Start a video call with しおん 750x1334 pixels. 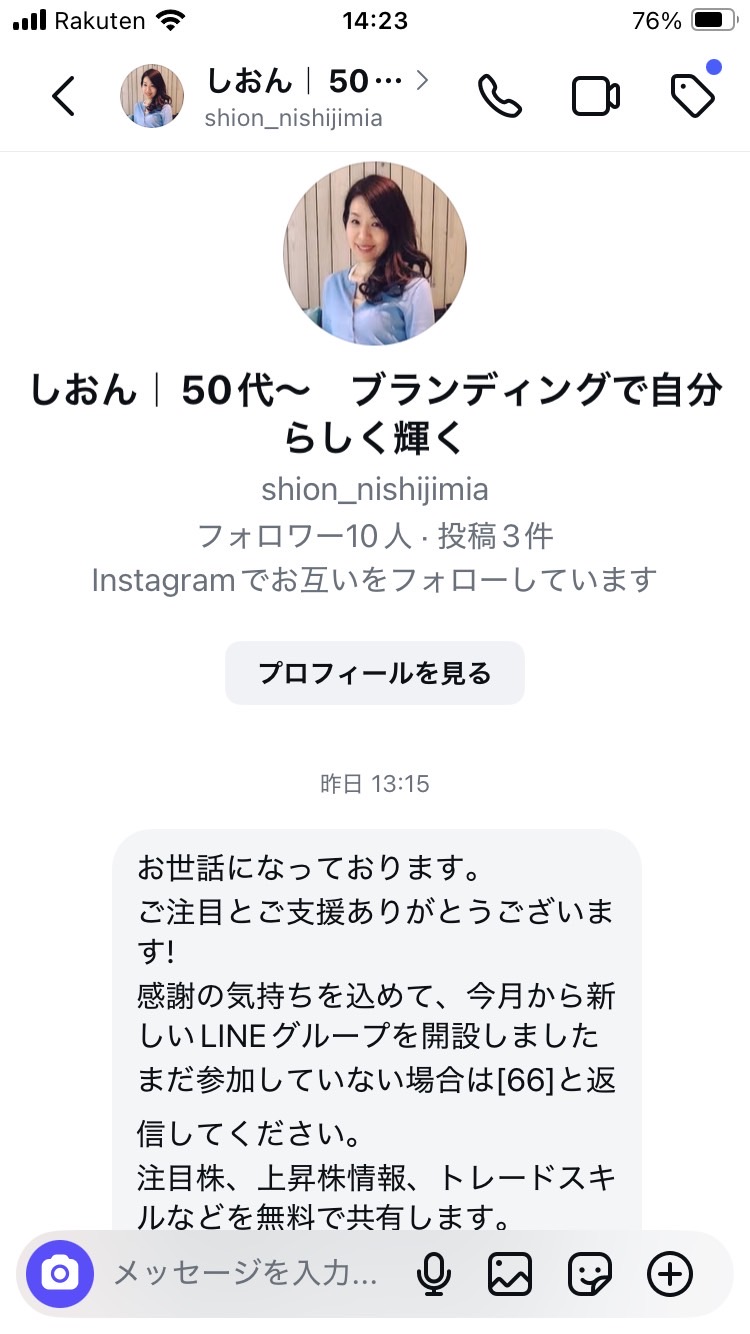pyautogui.click(x=596, y=96)
